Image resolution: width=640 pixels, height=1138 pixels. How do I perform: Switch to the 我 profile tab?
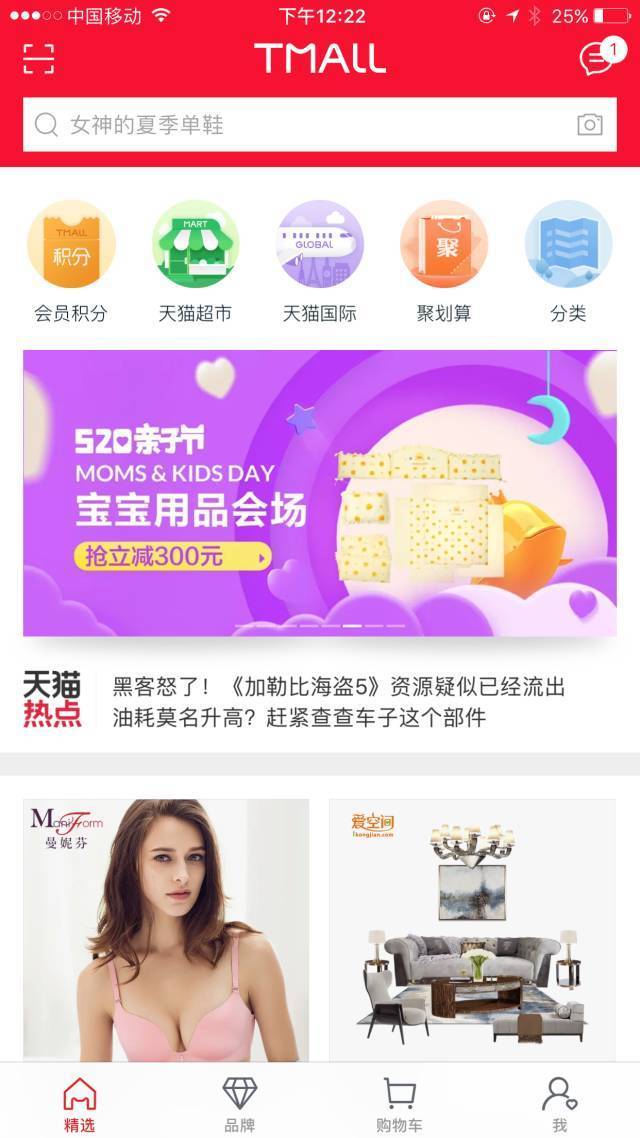point(559,1103)
